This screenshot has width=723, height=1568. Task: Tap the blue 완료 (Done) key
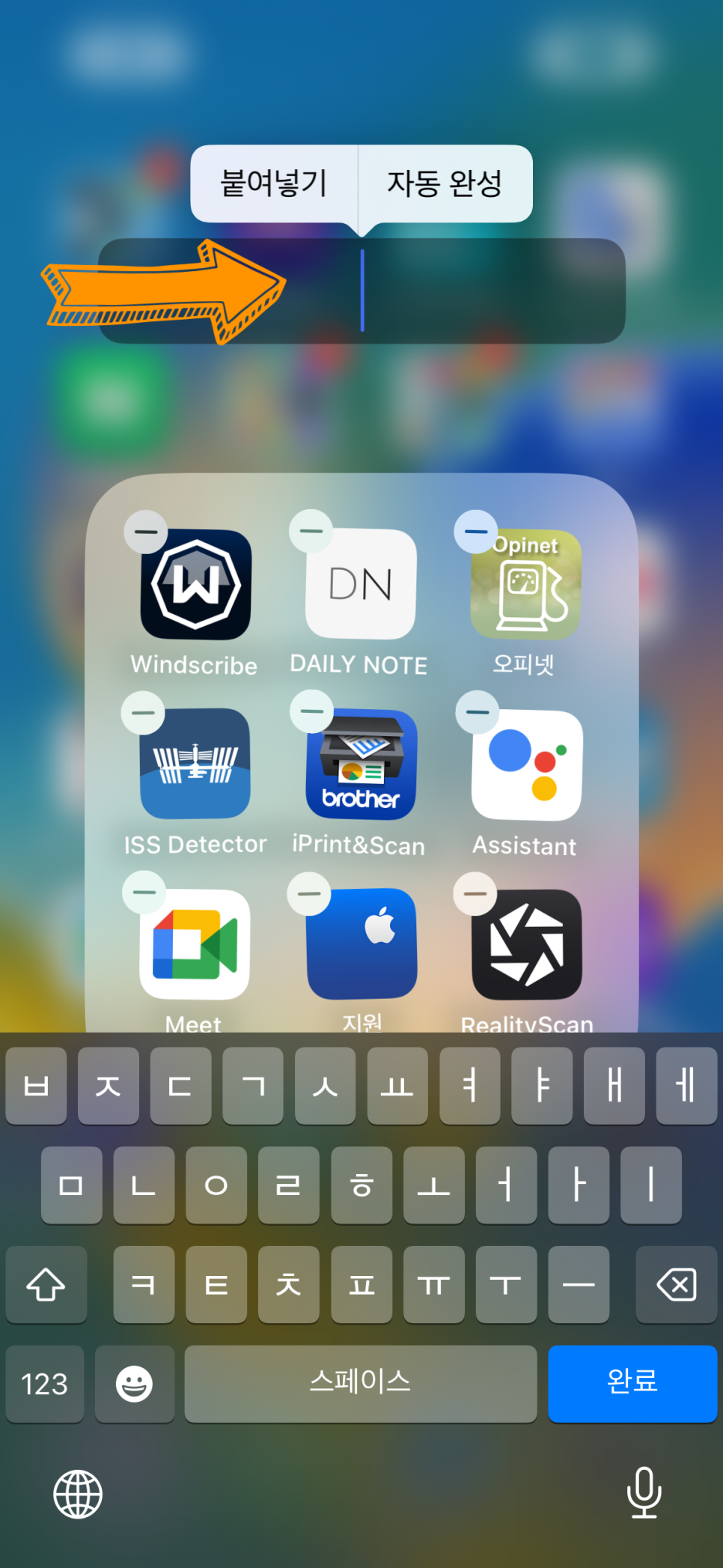[x=632, y=1383]
